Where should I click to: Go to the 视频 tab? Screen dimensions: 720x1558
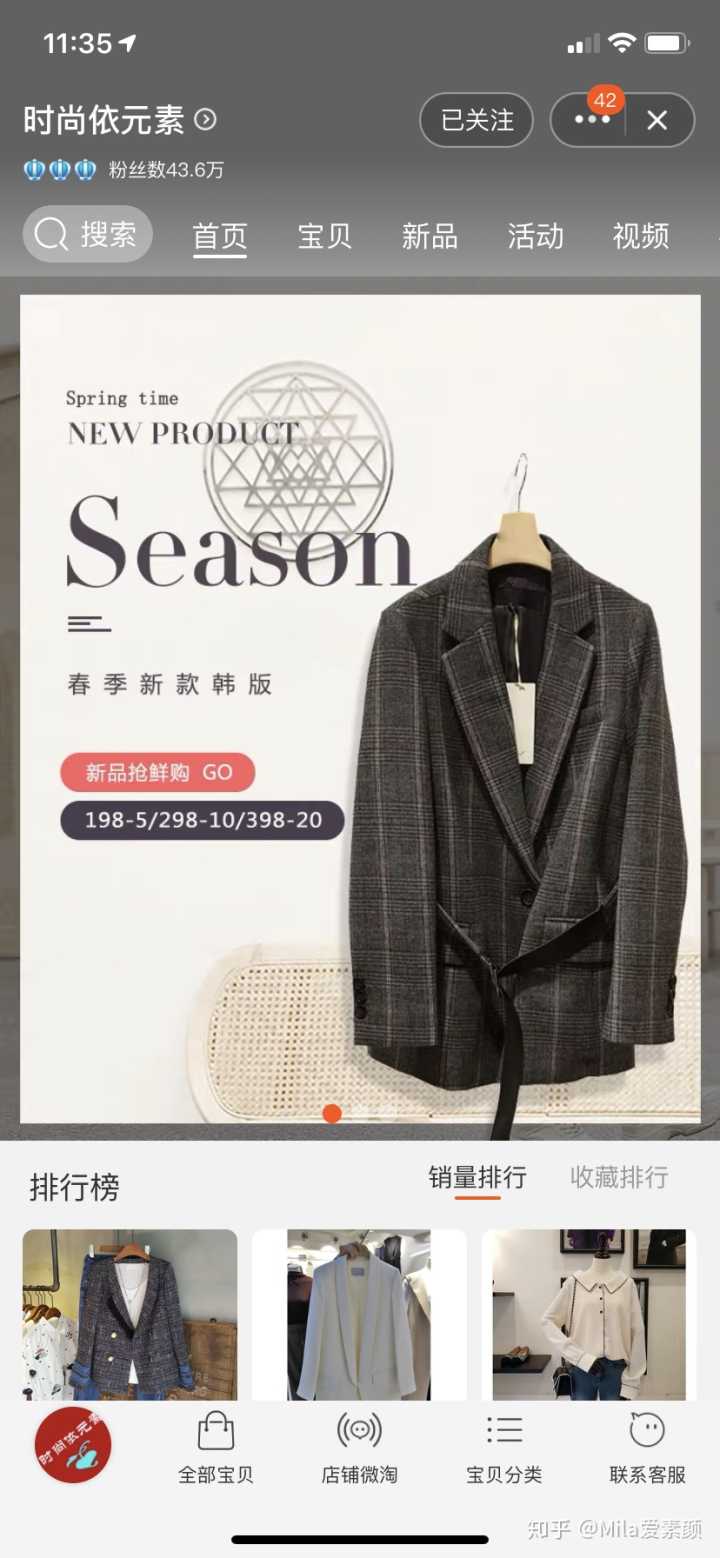click(x=640, y=236)
